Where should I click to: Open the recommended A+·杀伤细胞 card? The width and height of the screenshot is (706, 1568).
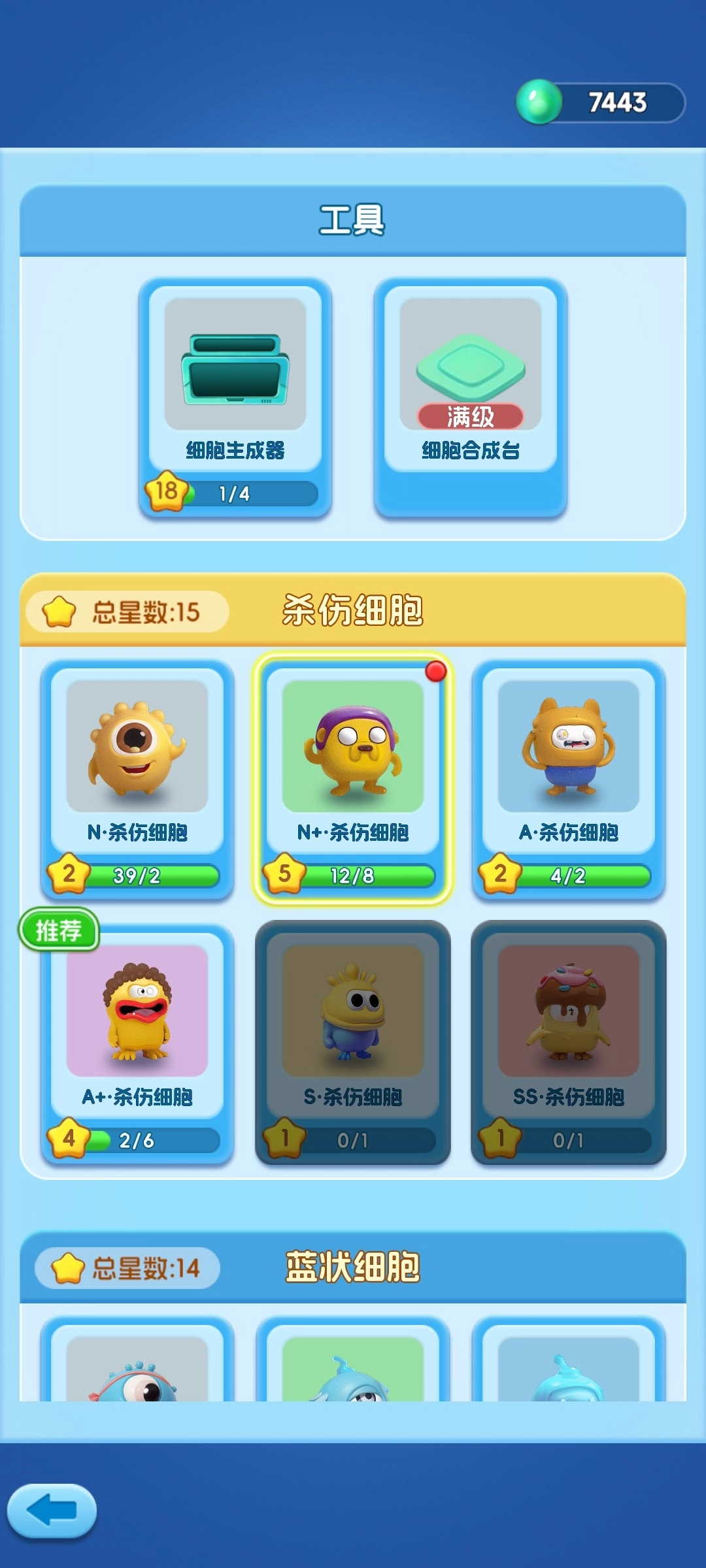tap(137, 1043)
